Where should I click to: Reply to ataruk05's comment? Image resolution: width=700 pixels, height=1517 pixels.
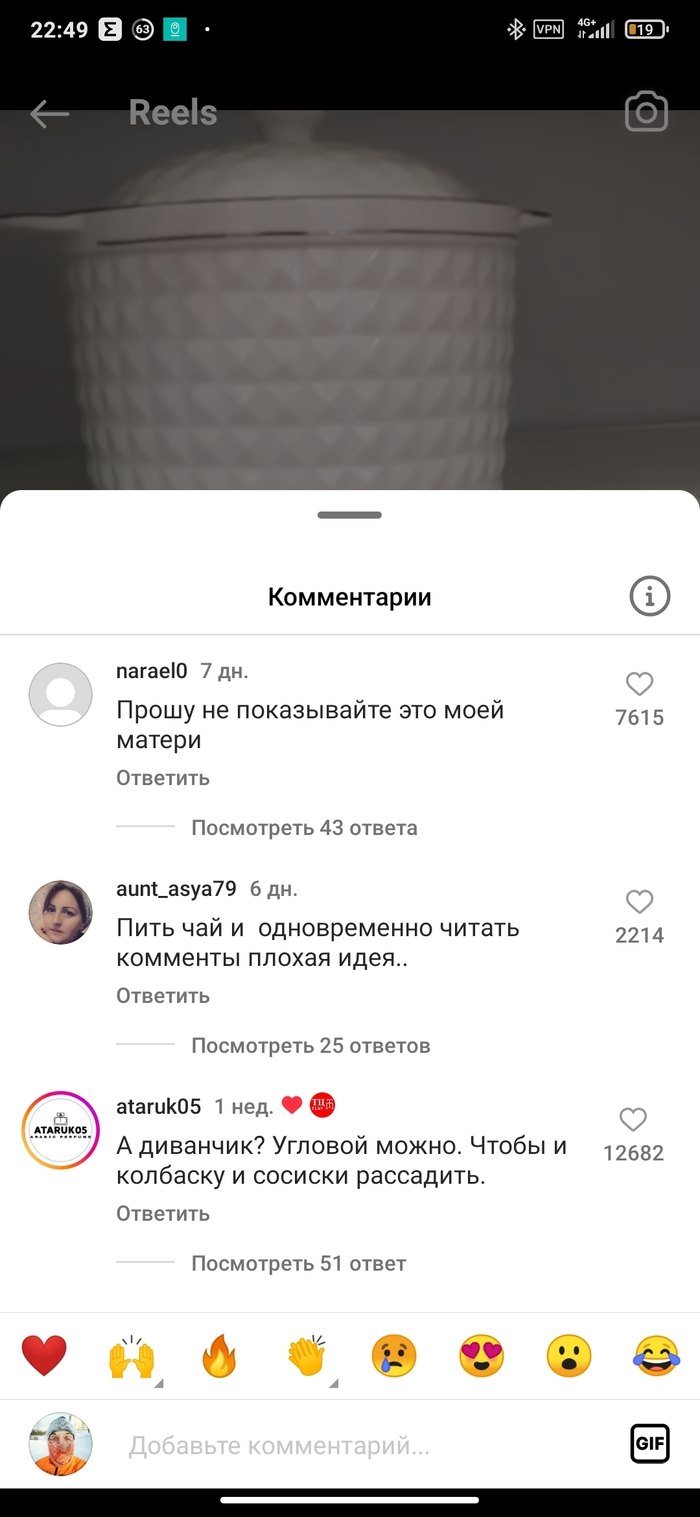(163, 1214)
